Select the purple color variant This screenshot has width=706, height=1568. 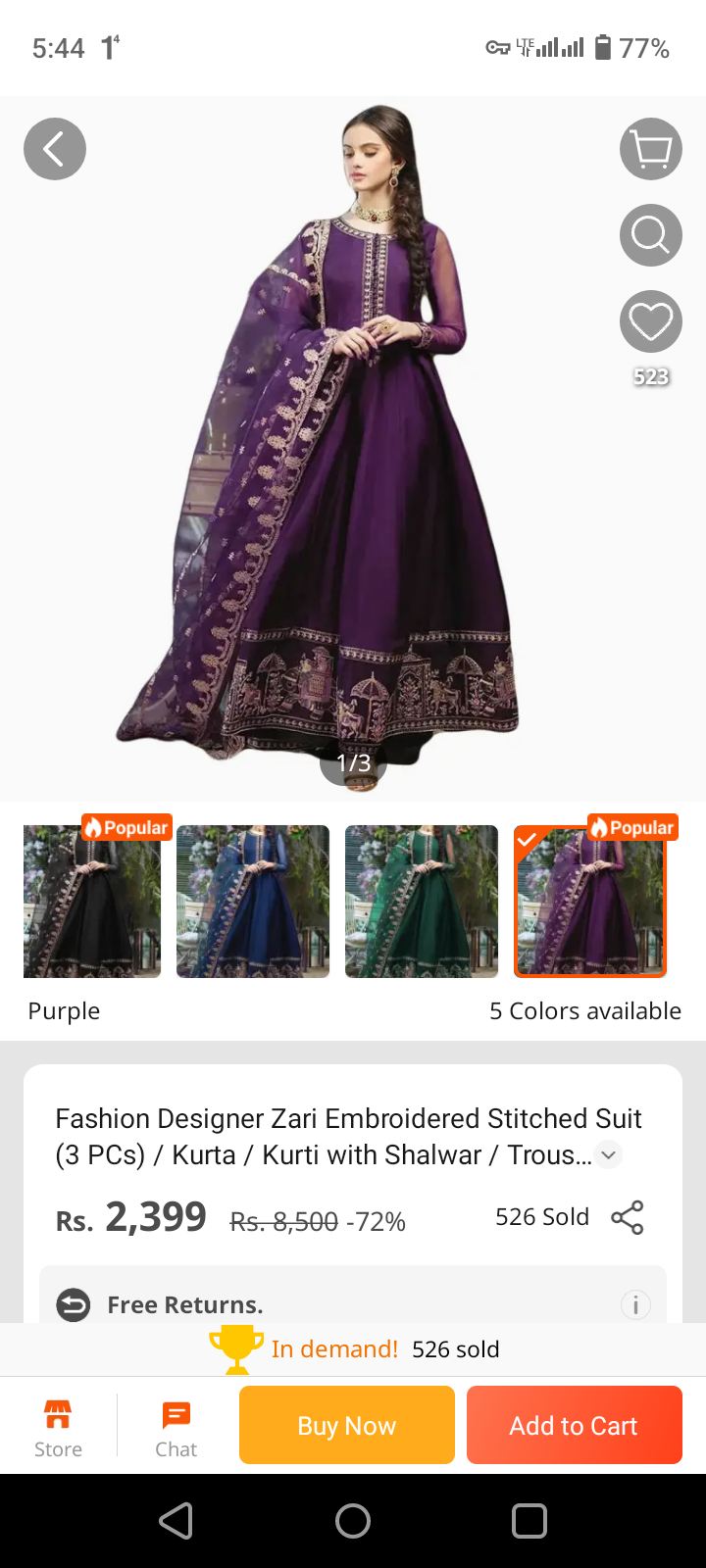pyautogui.click(x=590, y=902)
